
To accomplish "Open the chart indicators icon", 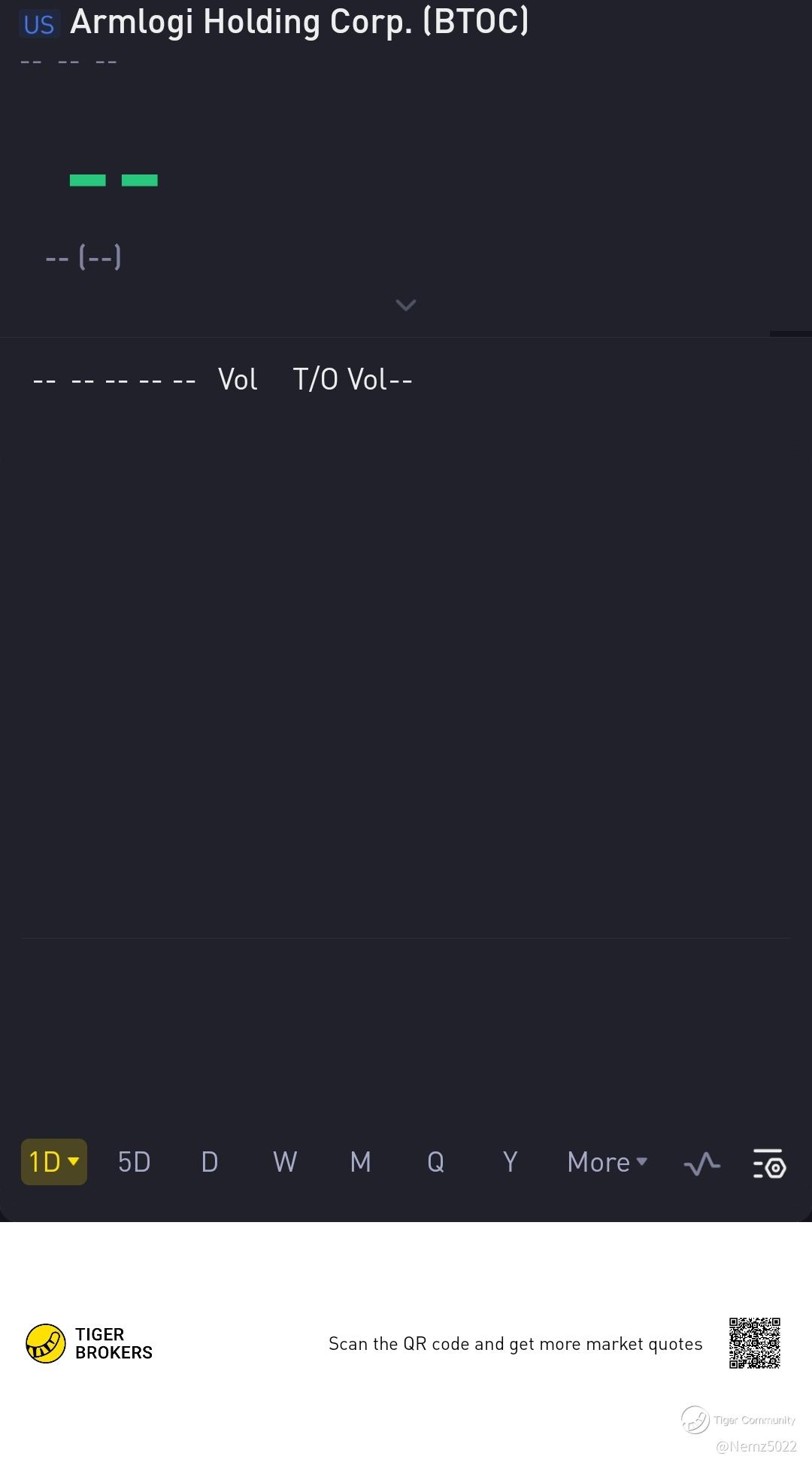I will [x=702, y=1164].
